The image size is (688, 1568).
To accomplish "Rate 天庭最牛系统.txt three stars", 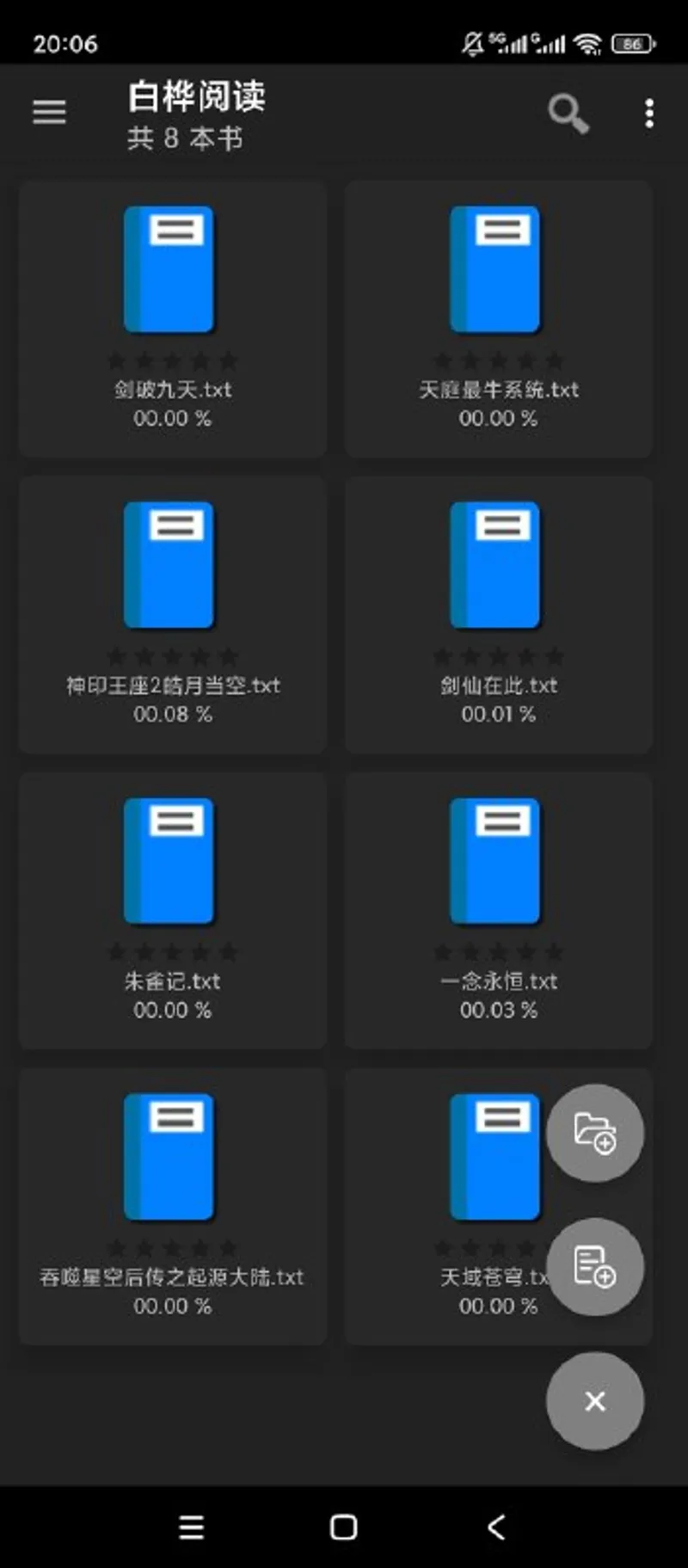I will click(499, 360).
